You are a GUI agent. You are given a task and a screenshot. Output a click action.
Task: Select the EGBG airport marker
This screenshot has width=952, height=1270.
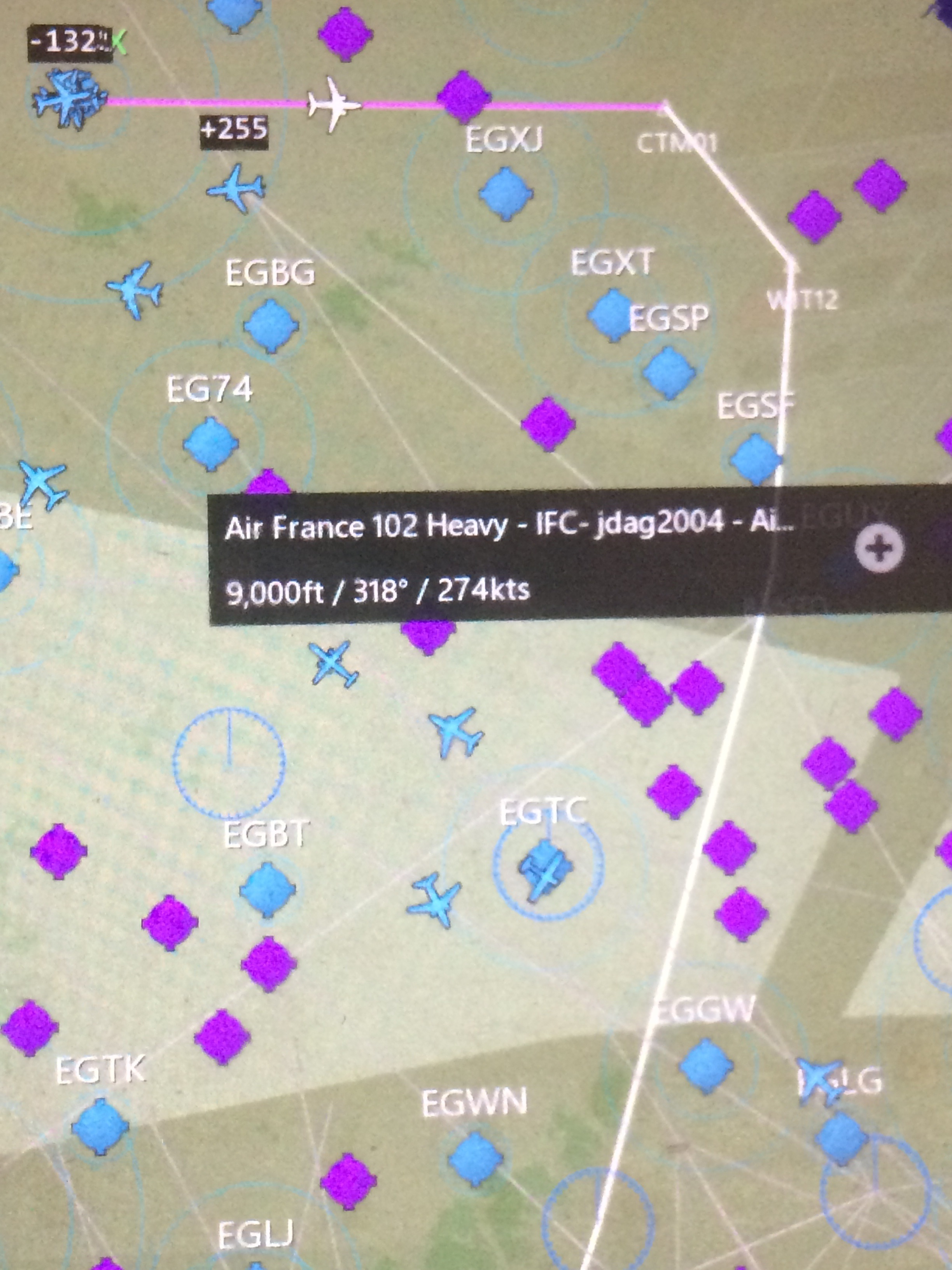[270, 326]
